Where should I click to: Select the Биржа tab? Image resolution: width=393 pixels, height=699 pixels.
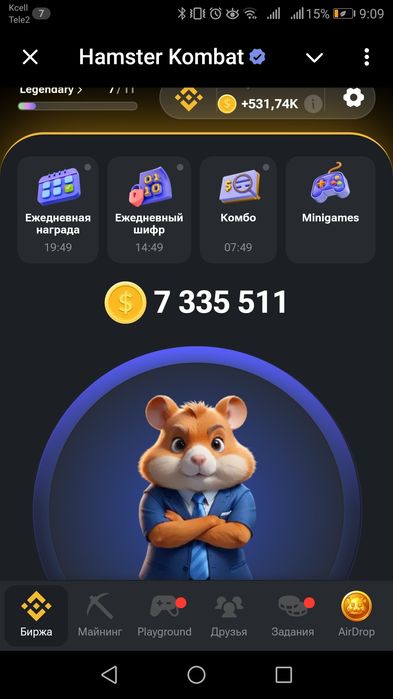pyautogui.click(x=36, y=616)
